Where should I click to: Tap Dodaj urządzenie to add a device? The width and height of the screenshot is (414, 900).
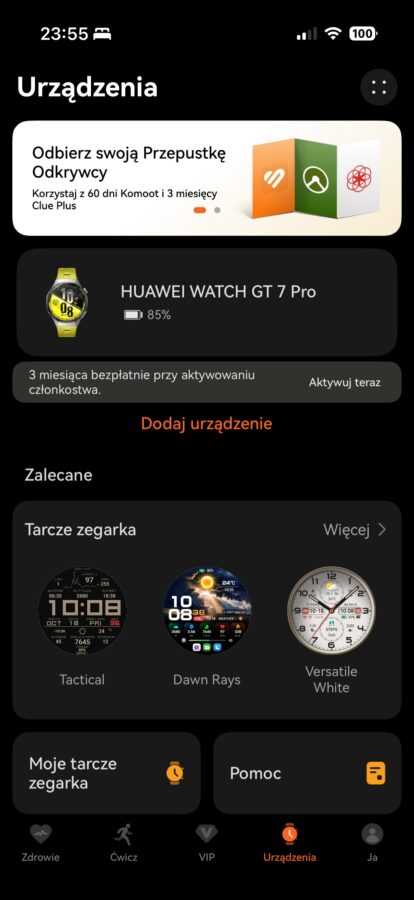point(207,424)
